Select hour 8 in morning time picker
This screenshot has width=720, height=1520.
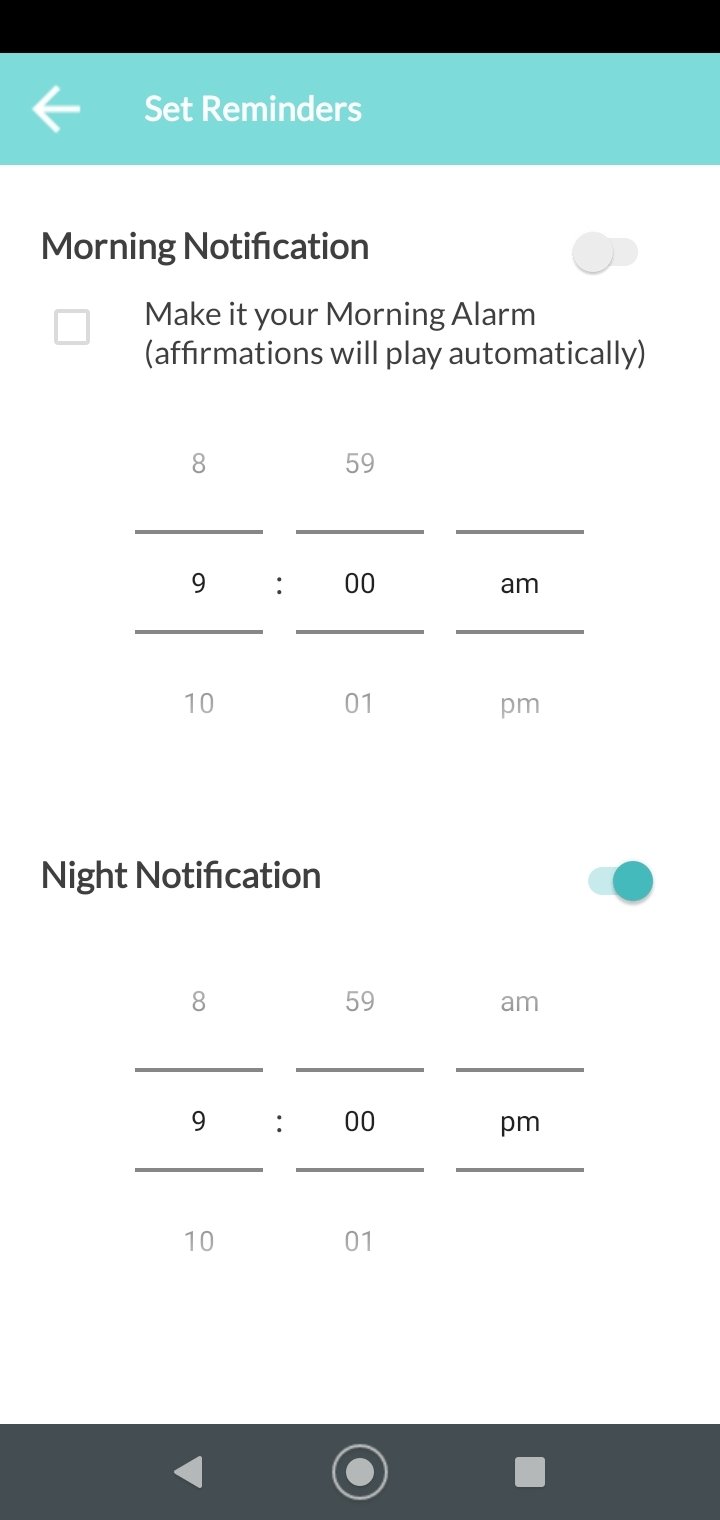pos(199,463)
